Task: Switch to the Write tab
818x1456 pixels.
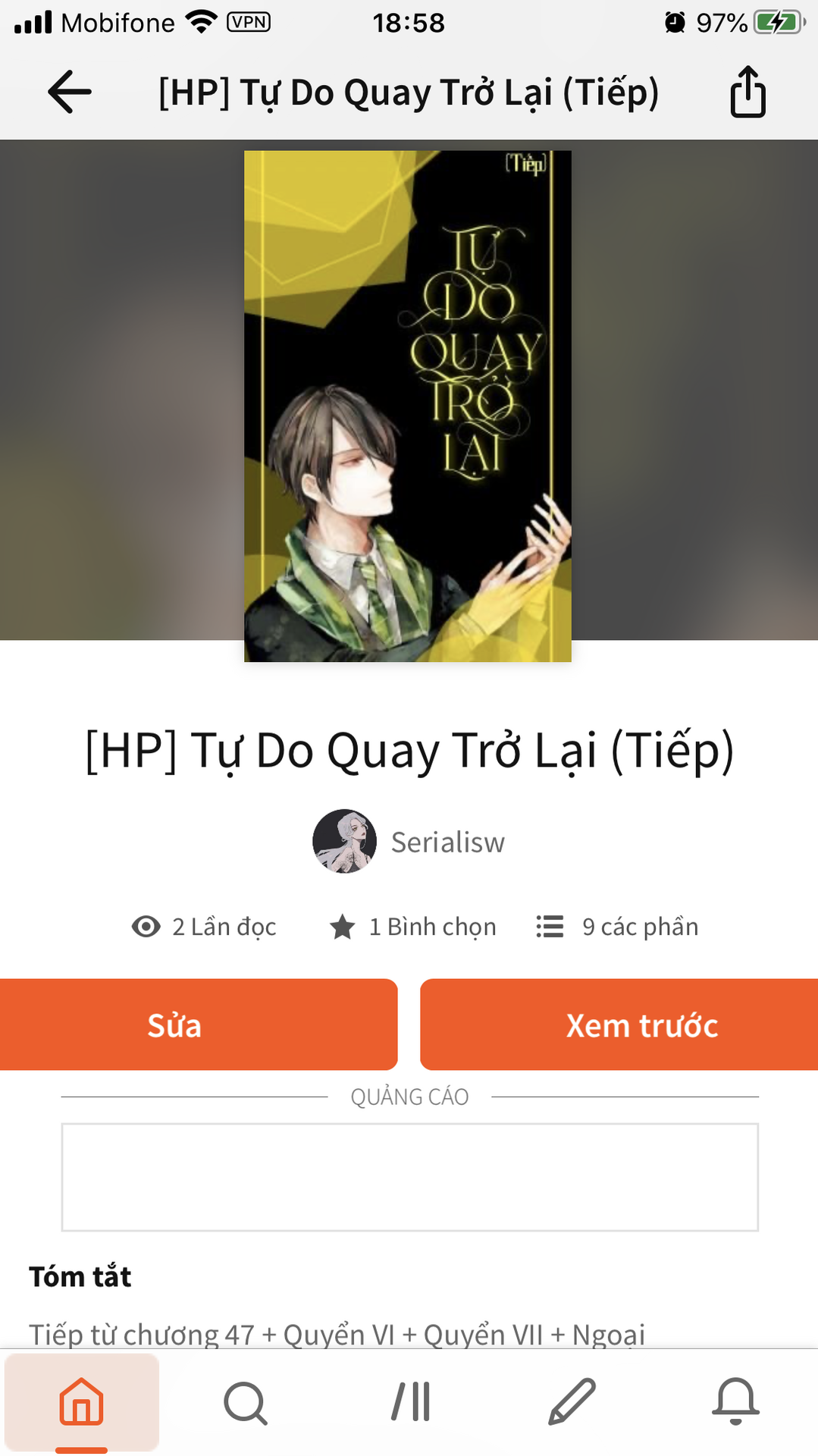Action: [572, 1402]
